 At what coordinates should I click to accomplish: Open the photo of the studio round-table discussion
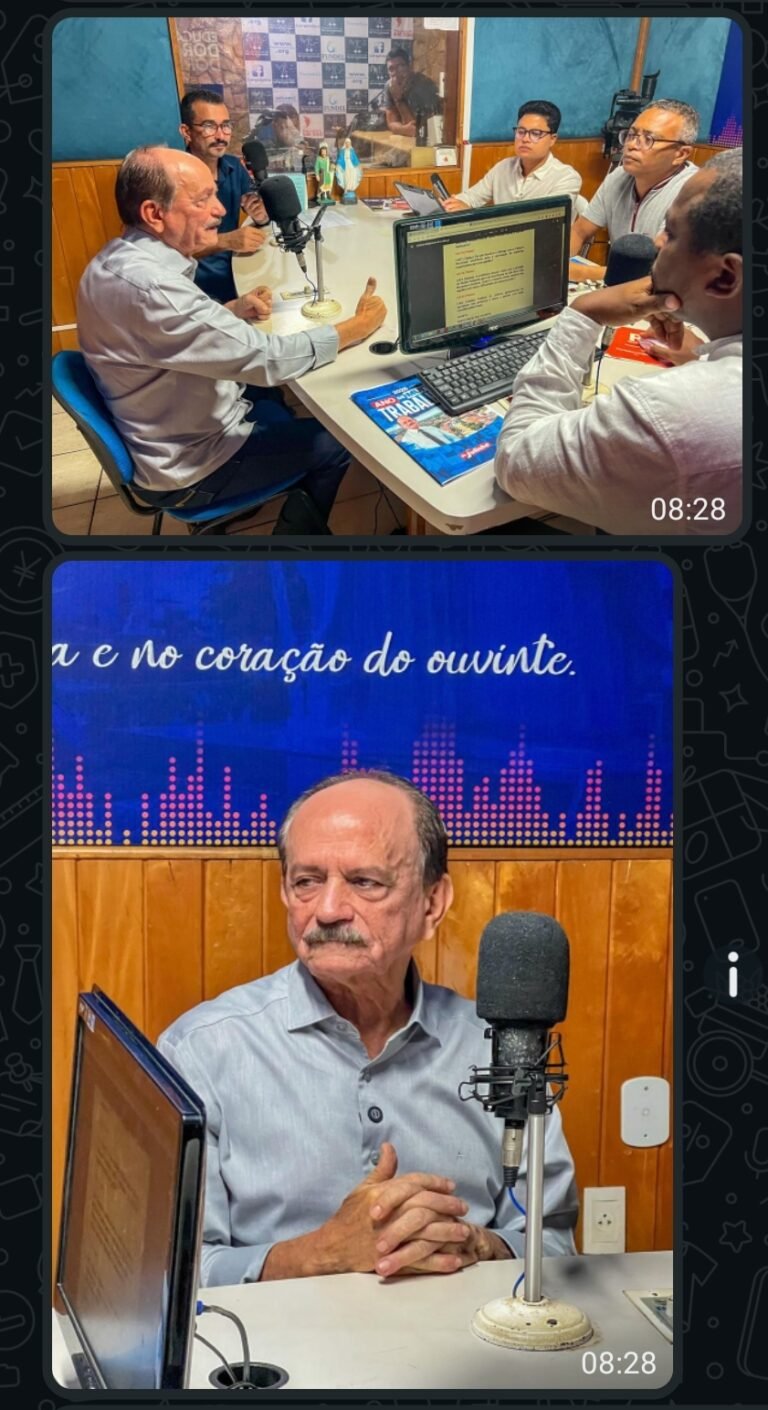pos(397,275)
